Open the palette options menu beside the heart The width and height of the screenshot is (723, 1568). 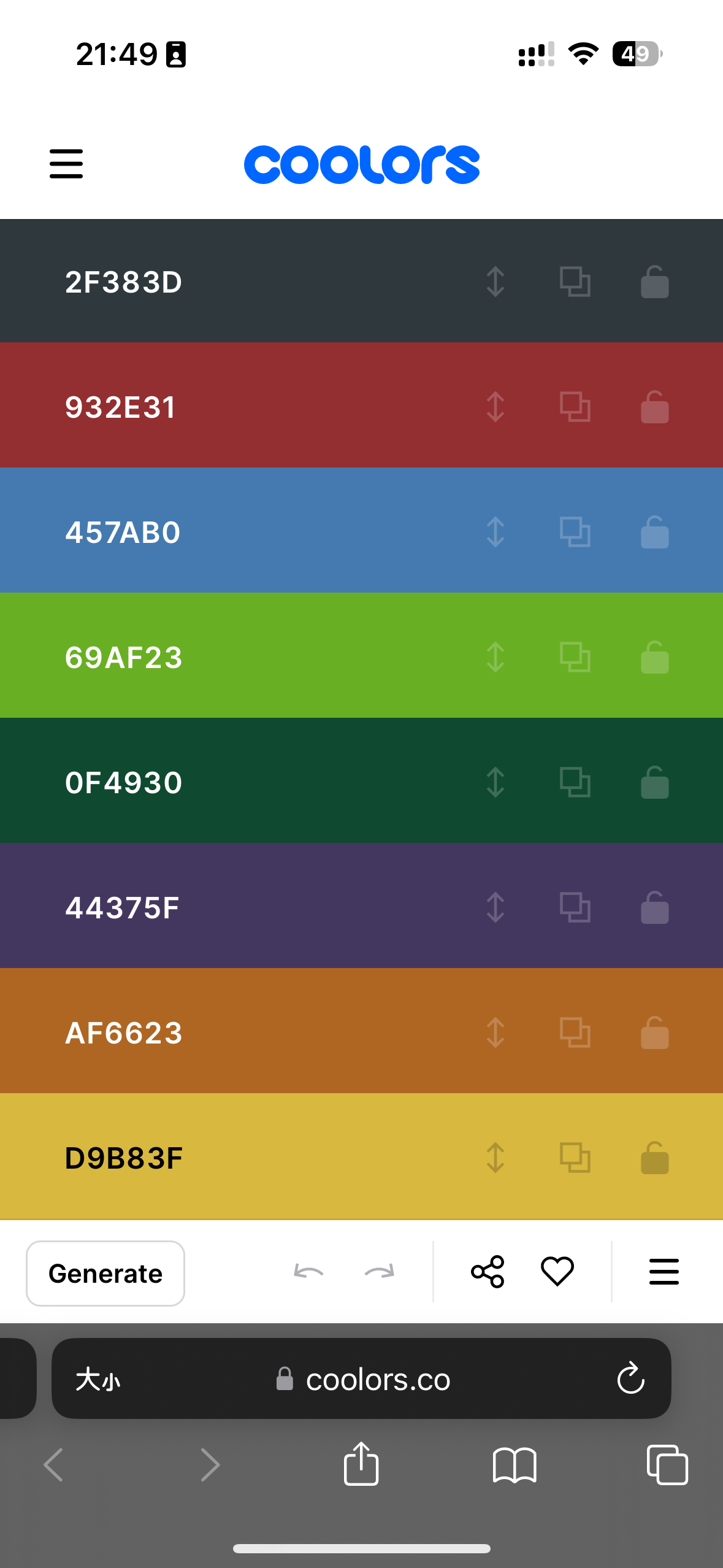point(664,1272)
